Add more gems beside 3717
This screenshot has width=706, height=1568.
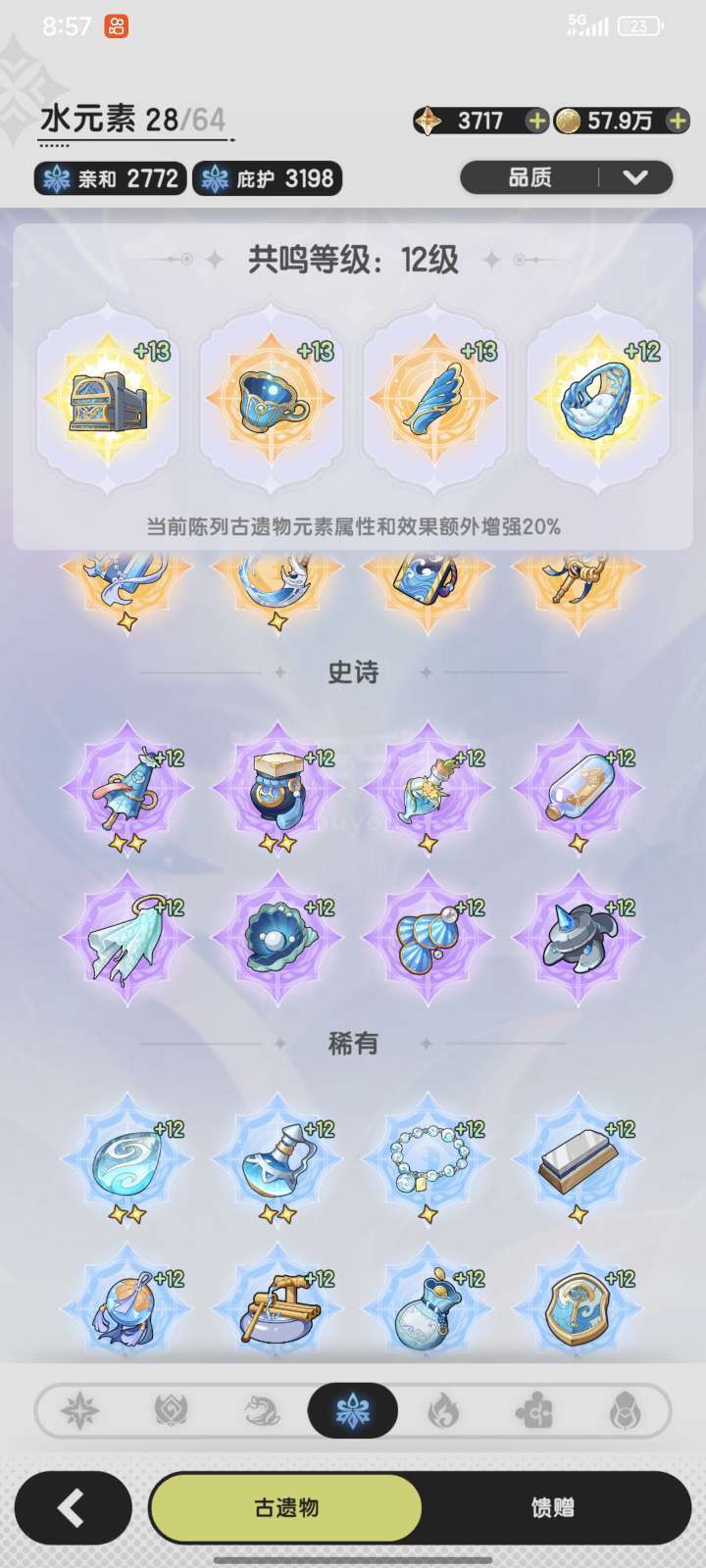[x=536, y=121]
